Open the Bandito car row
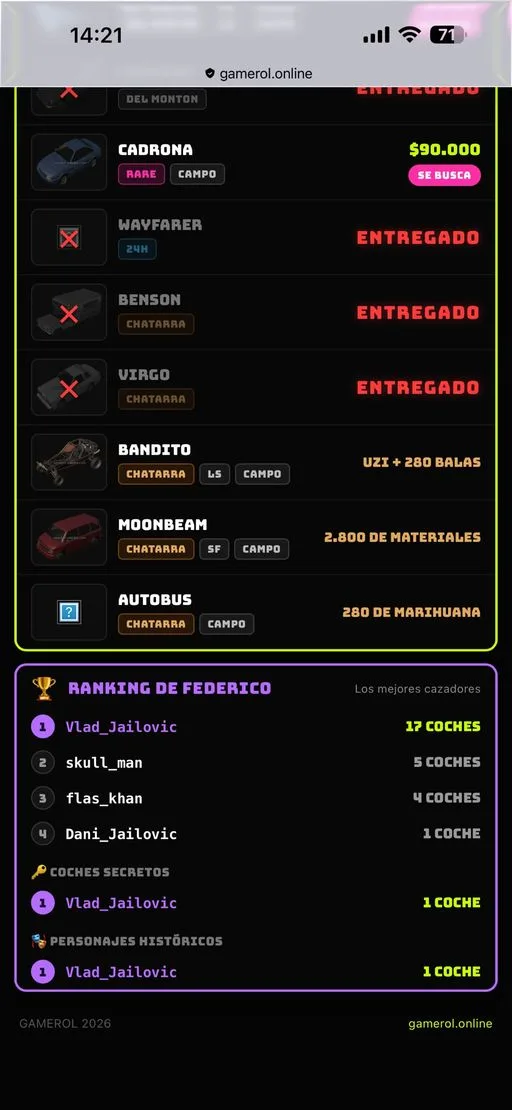 256,462
